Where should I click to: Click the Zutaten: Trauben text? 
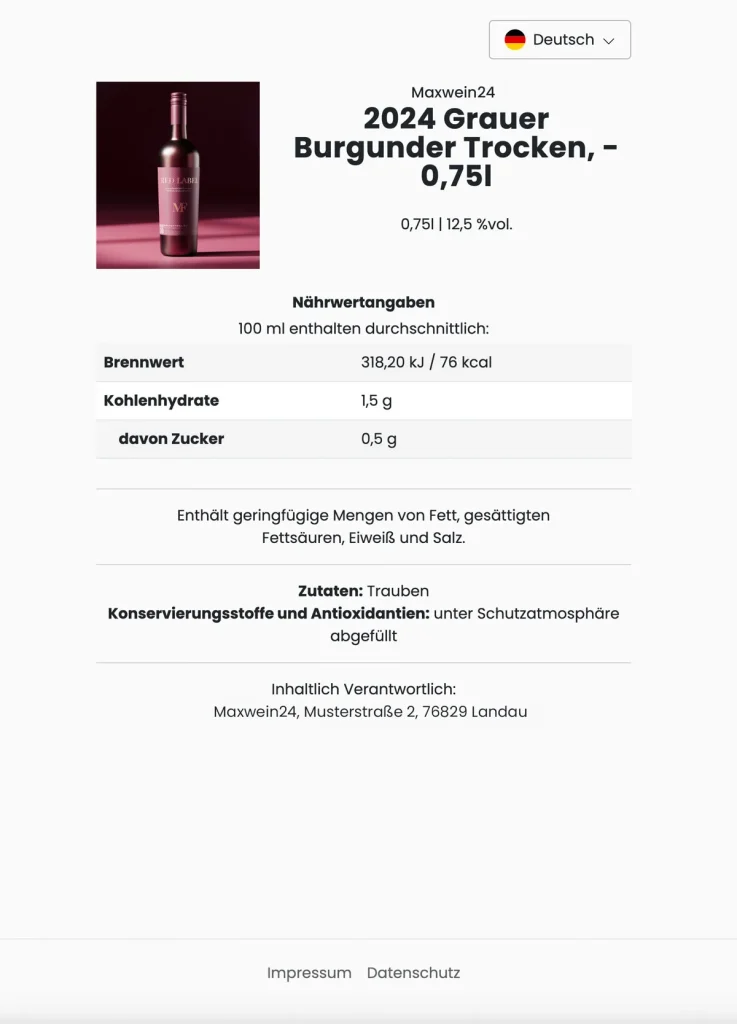363,590
